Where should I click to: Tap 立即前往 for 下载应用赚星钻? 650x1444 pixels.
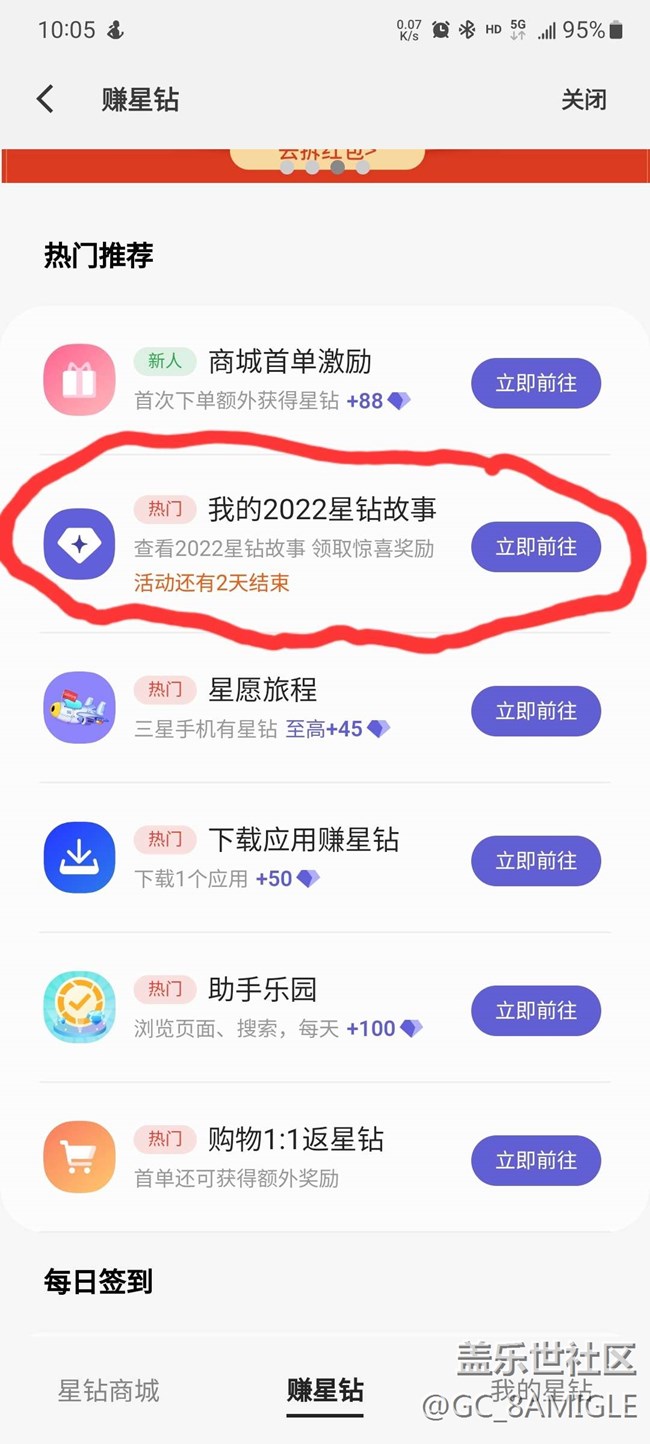536,861
